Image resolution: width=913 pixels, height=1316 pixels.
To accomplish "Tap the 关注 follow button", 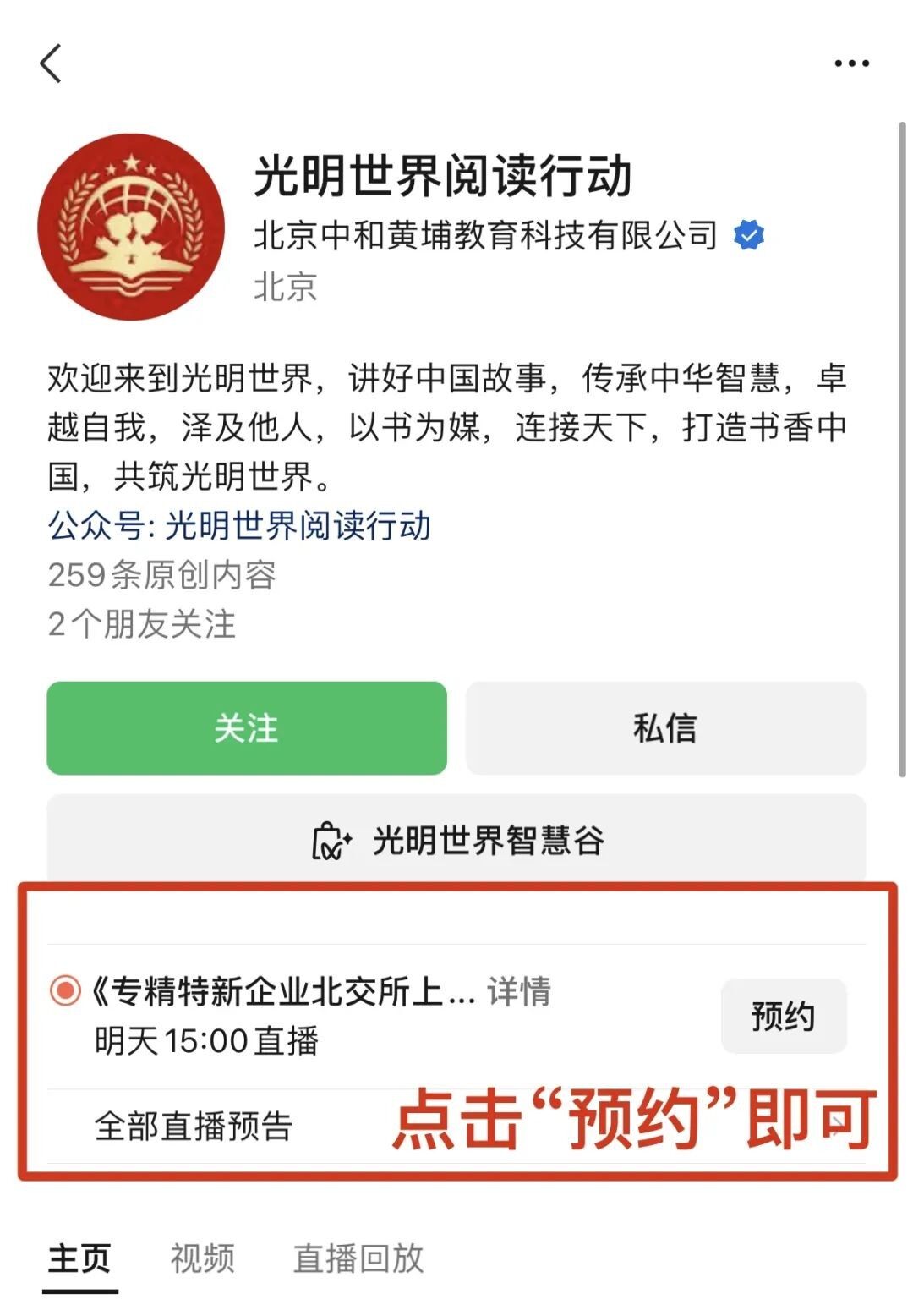I will (246, 728).
